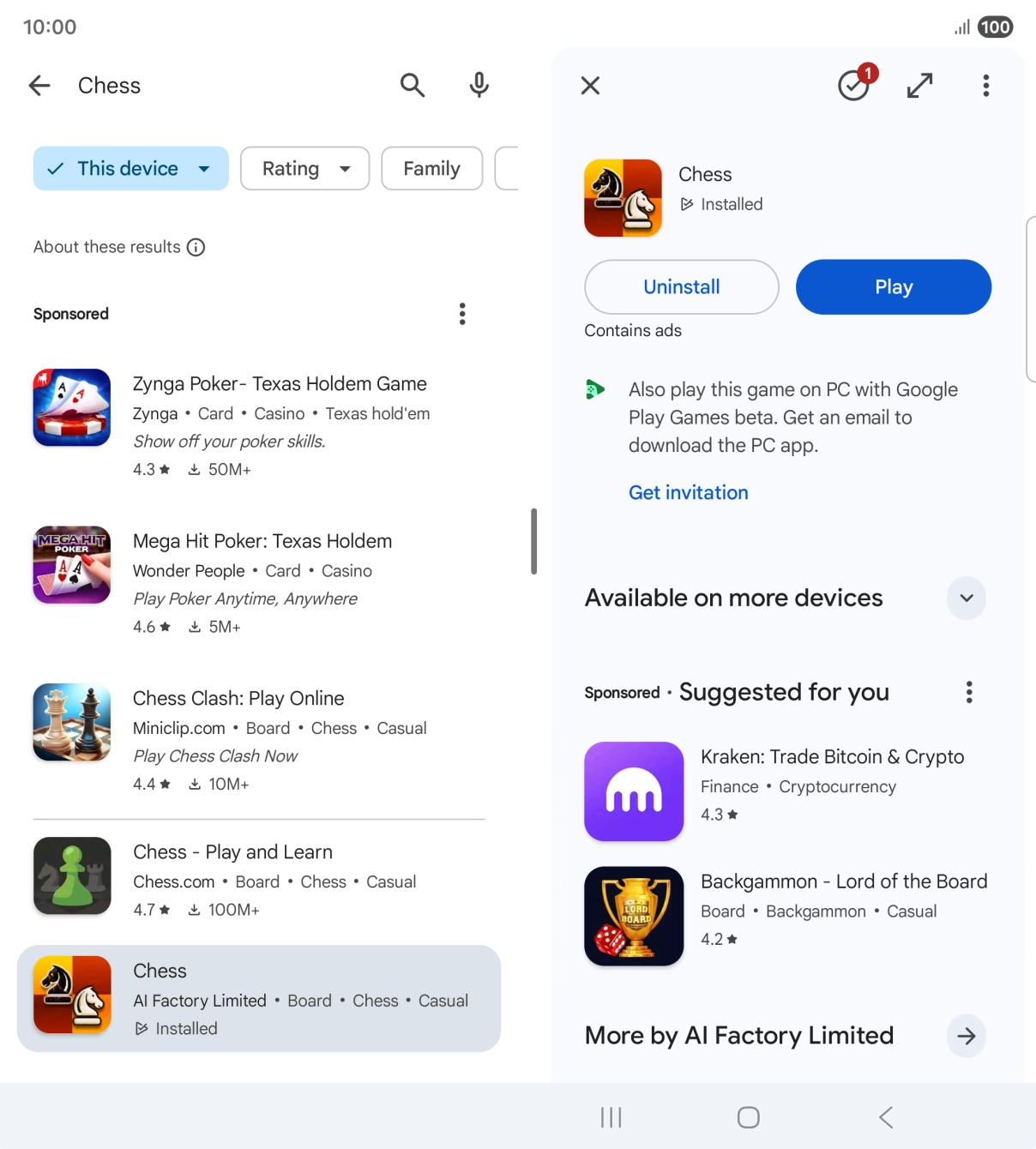Open the Rating dropdown
The image size is (1036, 1149).
[304, 168]
